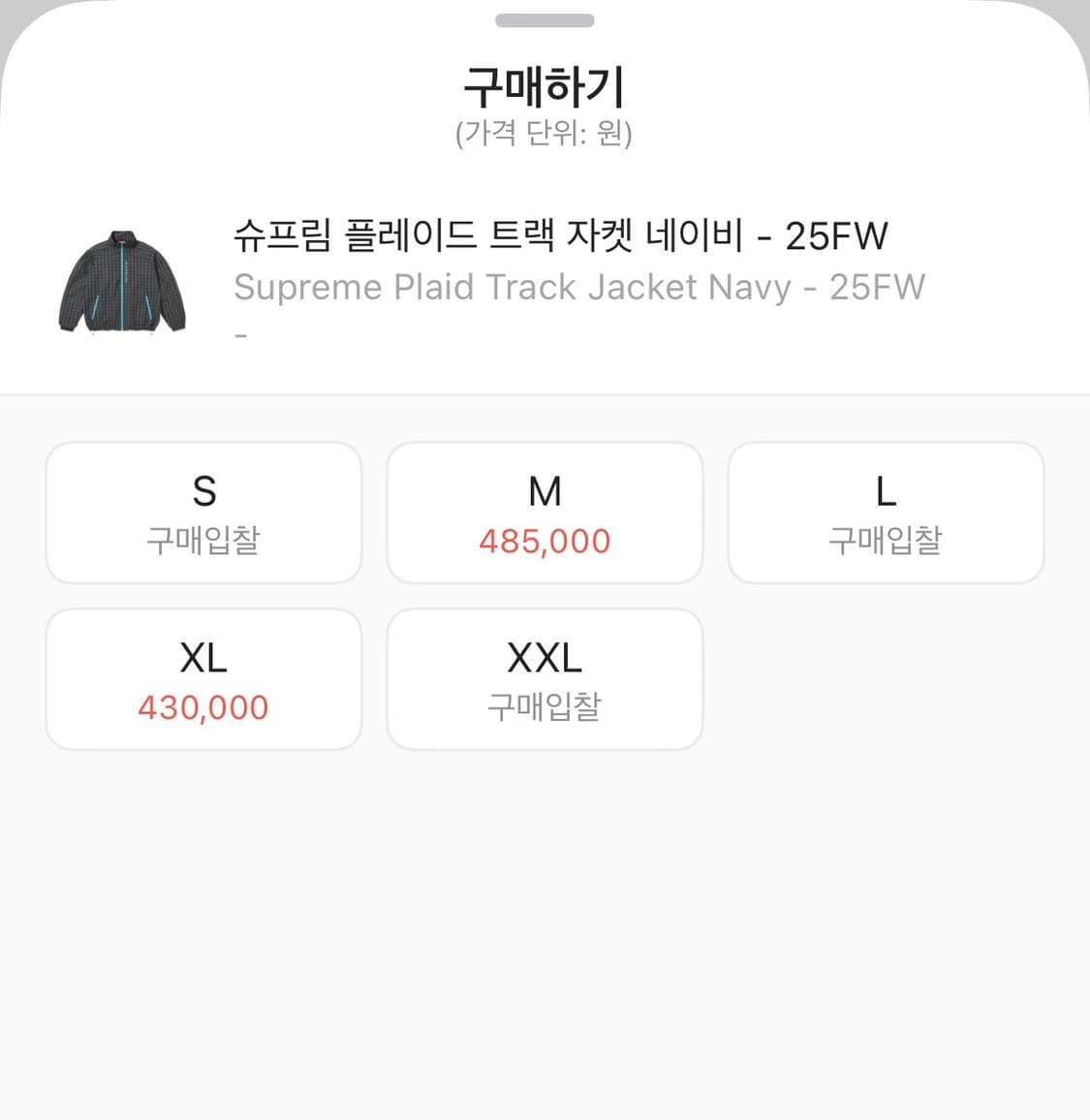This screenshot has width=1090, height=1120.
Task: Click the 구매하기 header title
Action: coord(545,86)
